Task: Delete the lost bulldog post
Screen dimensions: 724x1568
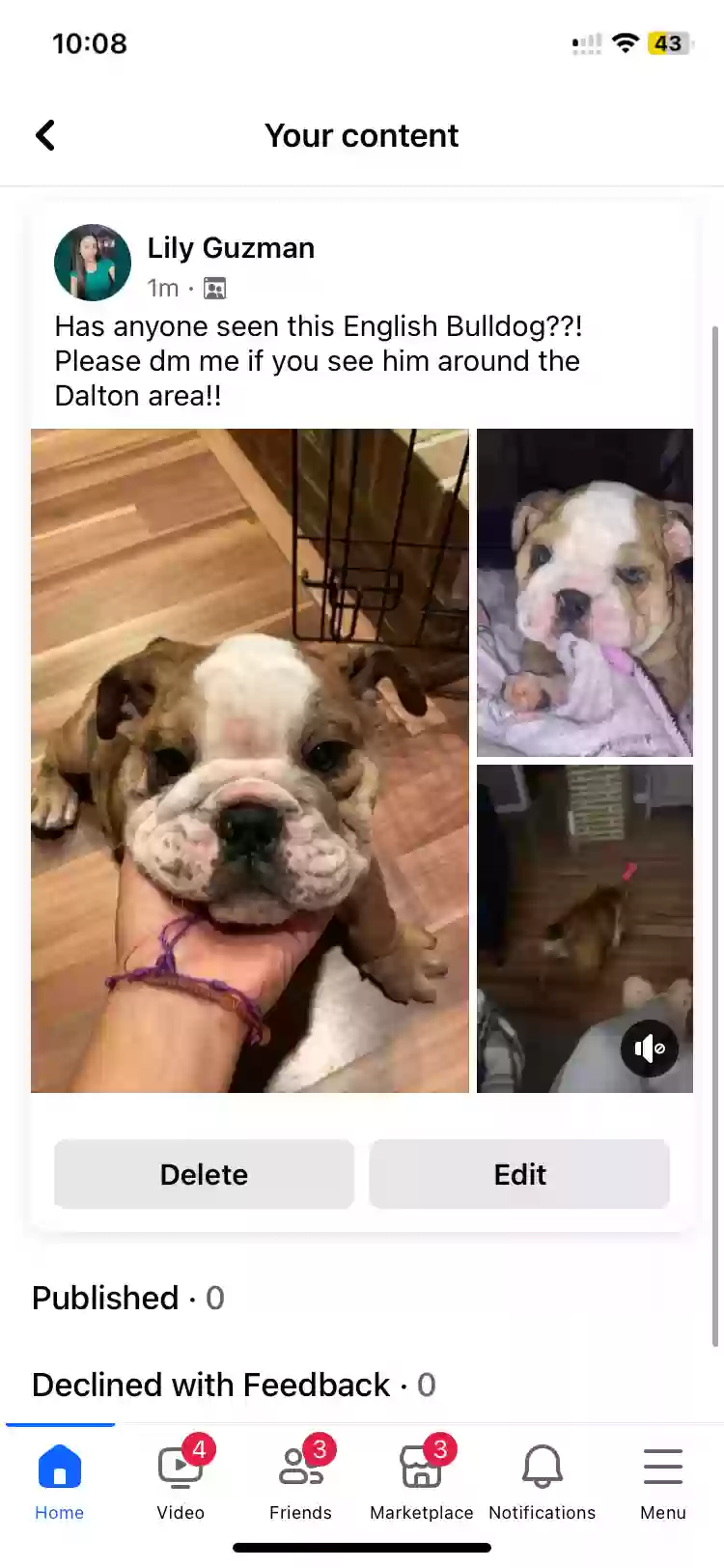Action: 204,1174
